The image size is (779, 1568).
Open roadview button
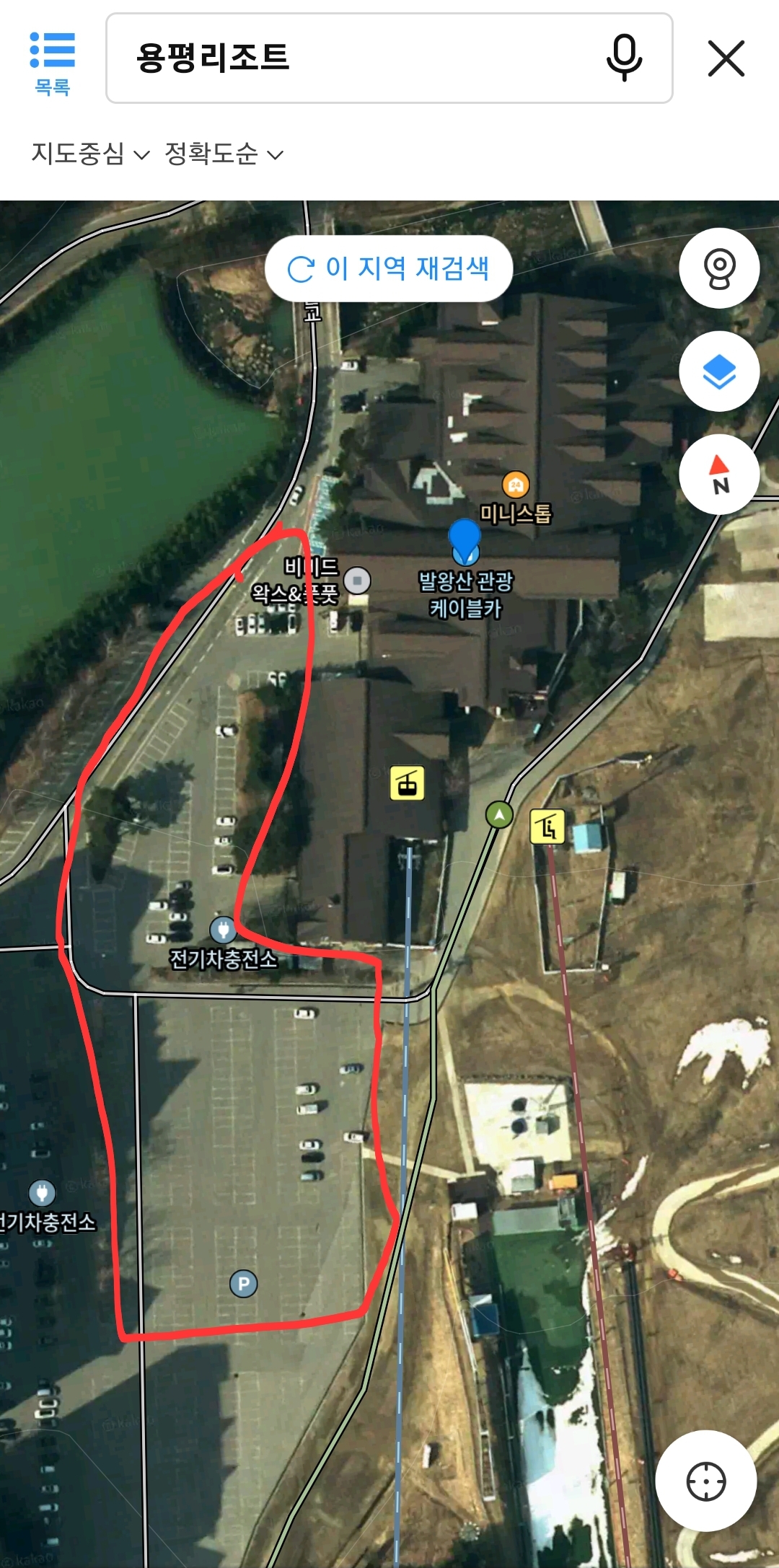point(719,268)
